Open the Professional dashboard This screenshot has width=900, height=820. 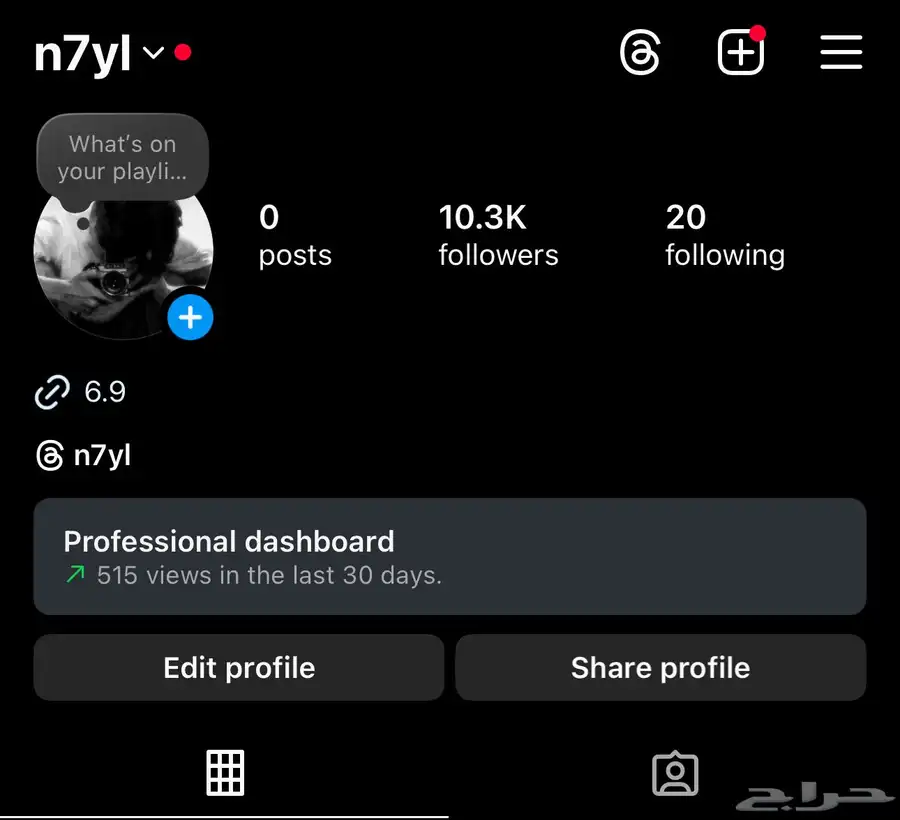pos(449,556)
